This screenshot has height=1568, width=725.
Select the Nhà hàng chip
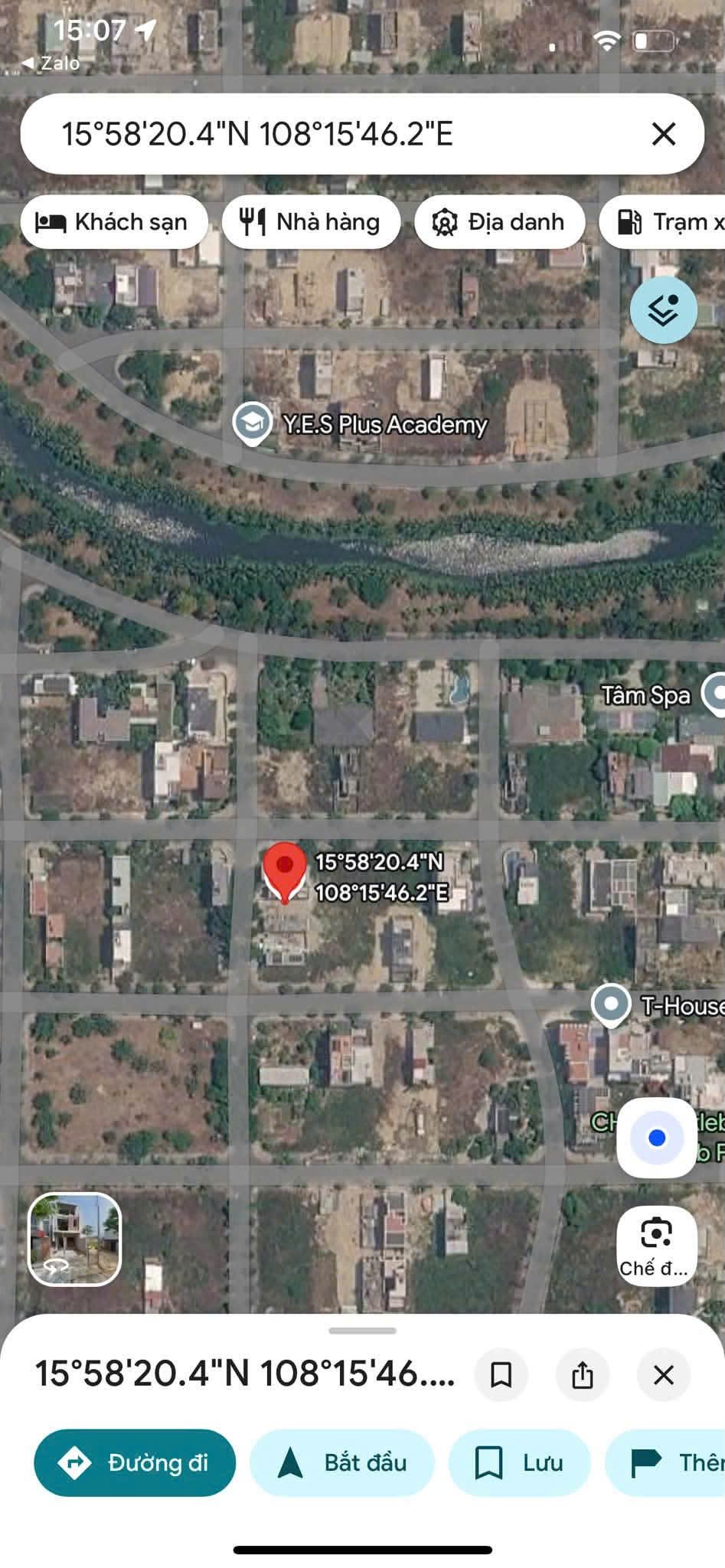tap(311, 222)
